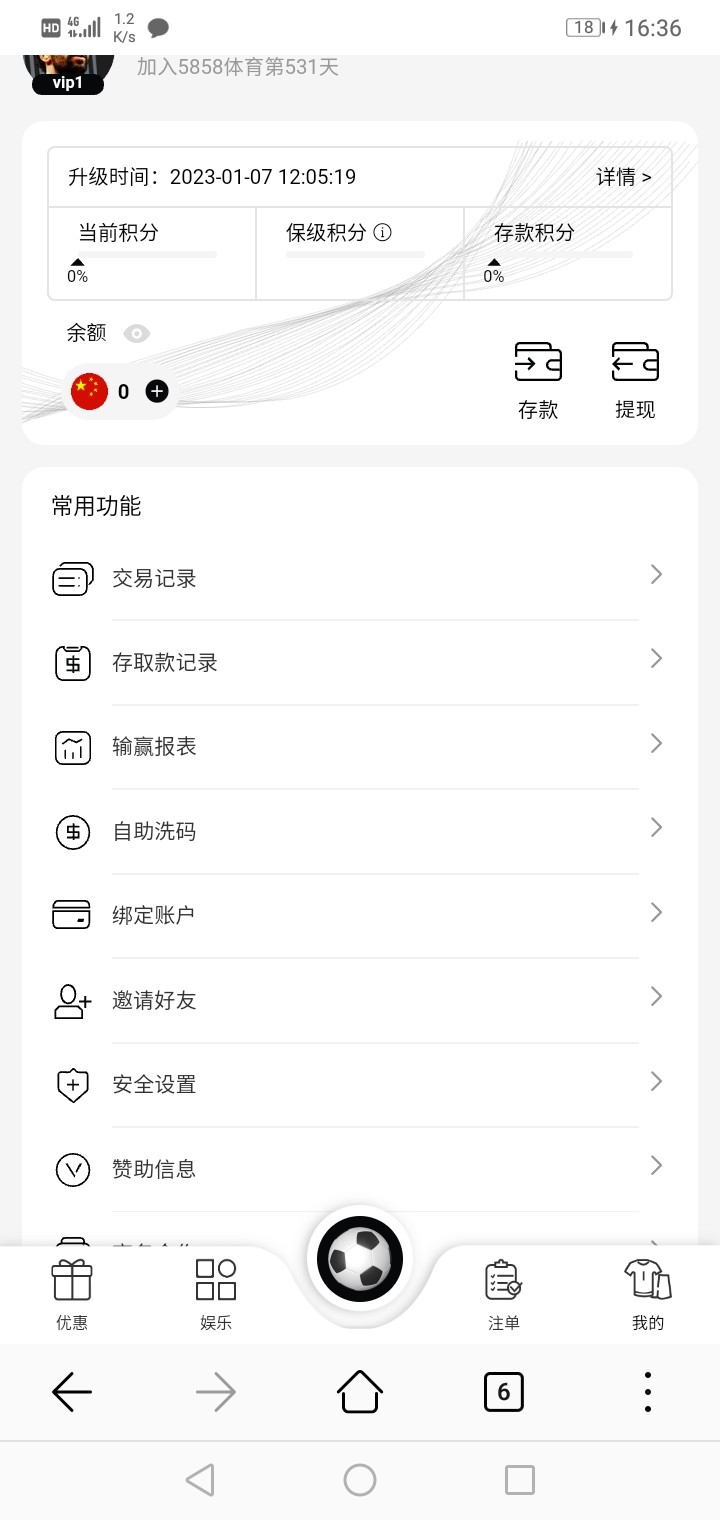Switch to the 娱乐 tab

point(216,1295)
